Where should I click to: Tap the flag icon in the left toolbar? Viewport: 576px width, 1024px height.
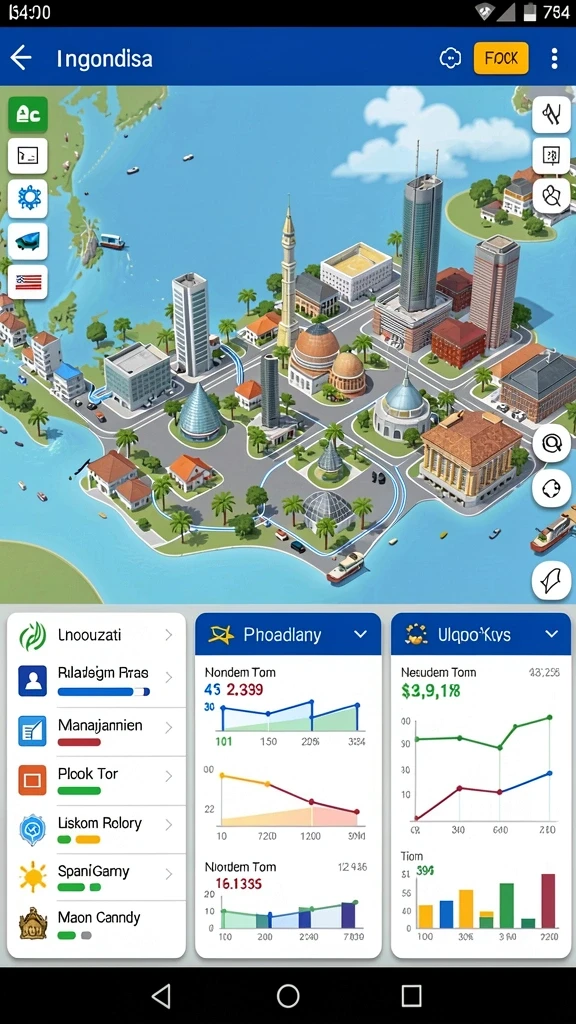coord(27,281)
